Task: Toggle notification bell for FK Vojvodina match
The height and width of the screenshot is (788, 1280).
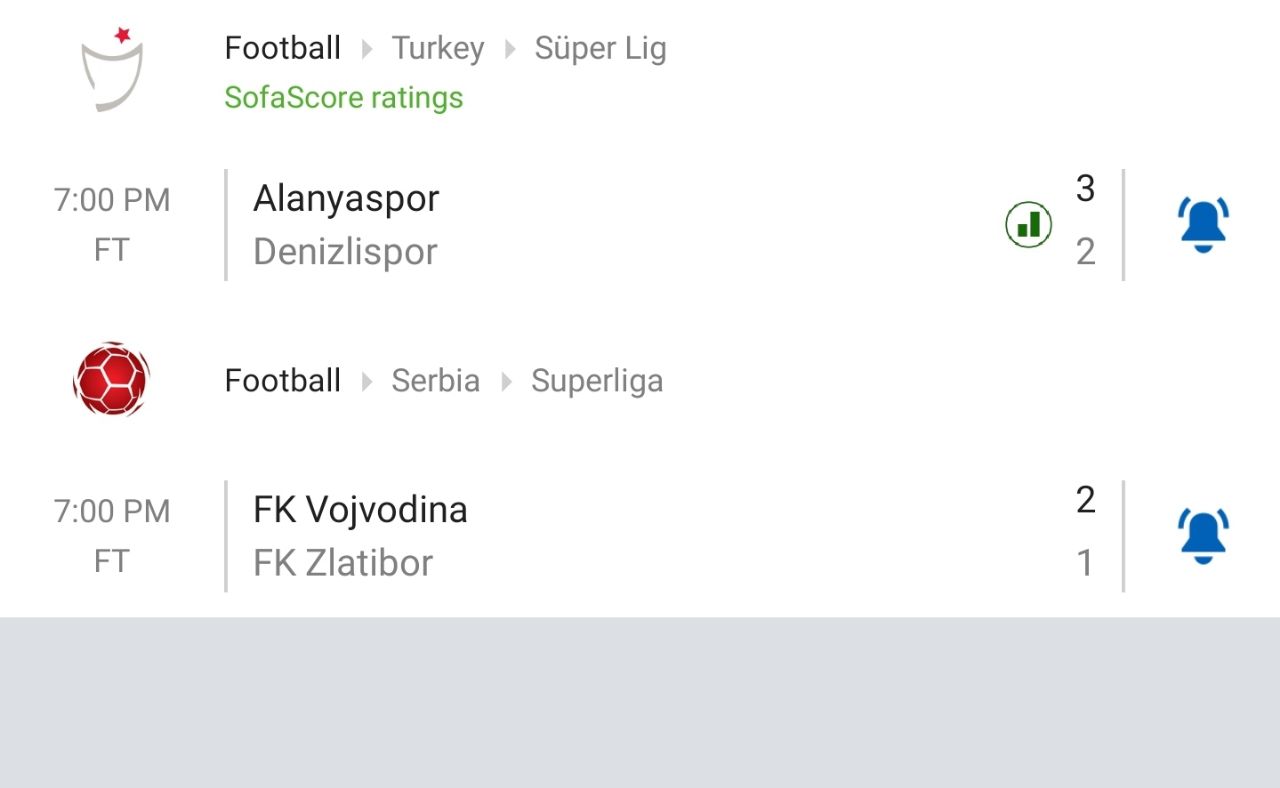Action: point(1203,536)
